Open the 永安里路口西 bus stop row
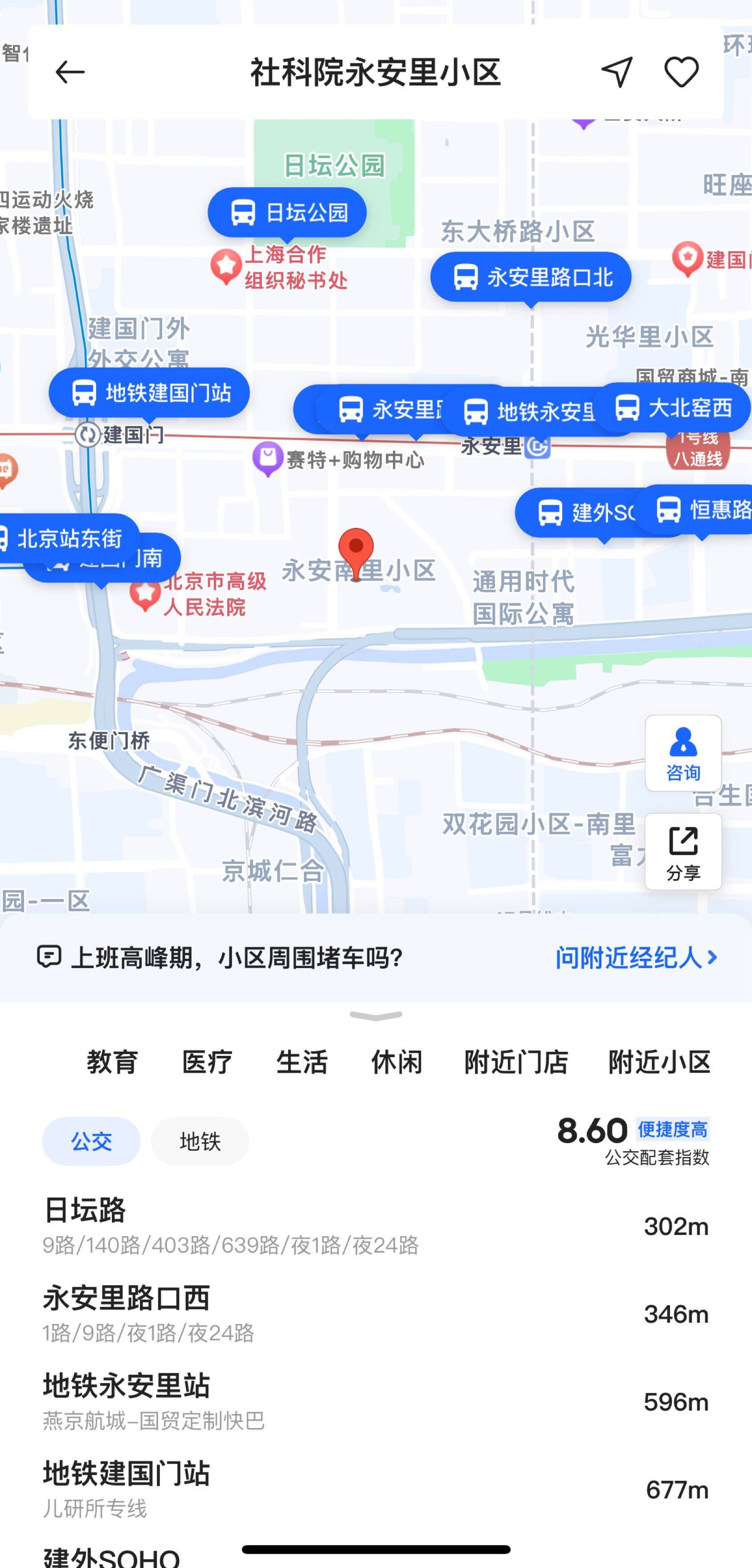 click(x=375, y=1314)
